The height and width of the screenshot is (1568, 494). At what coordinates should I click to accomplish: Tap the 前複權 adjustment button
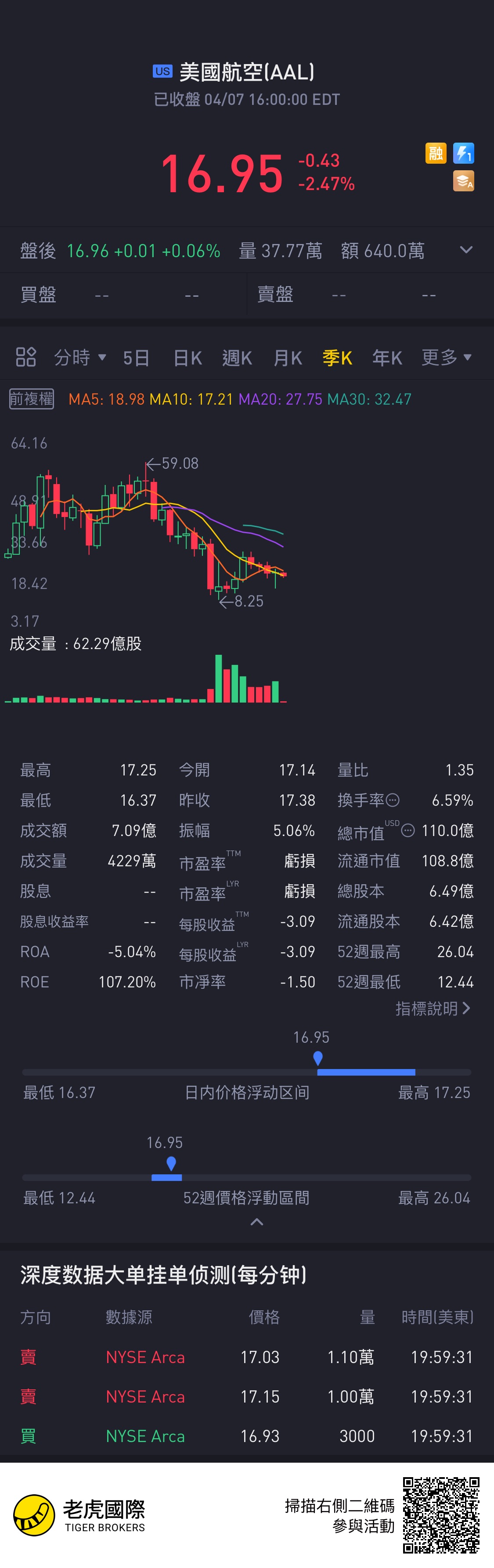tap(32, 399)
